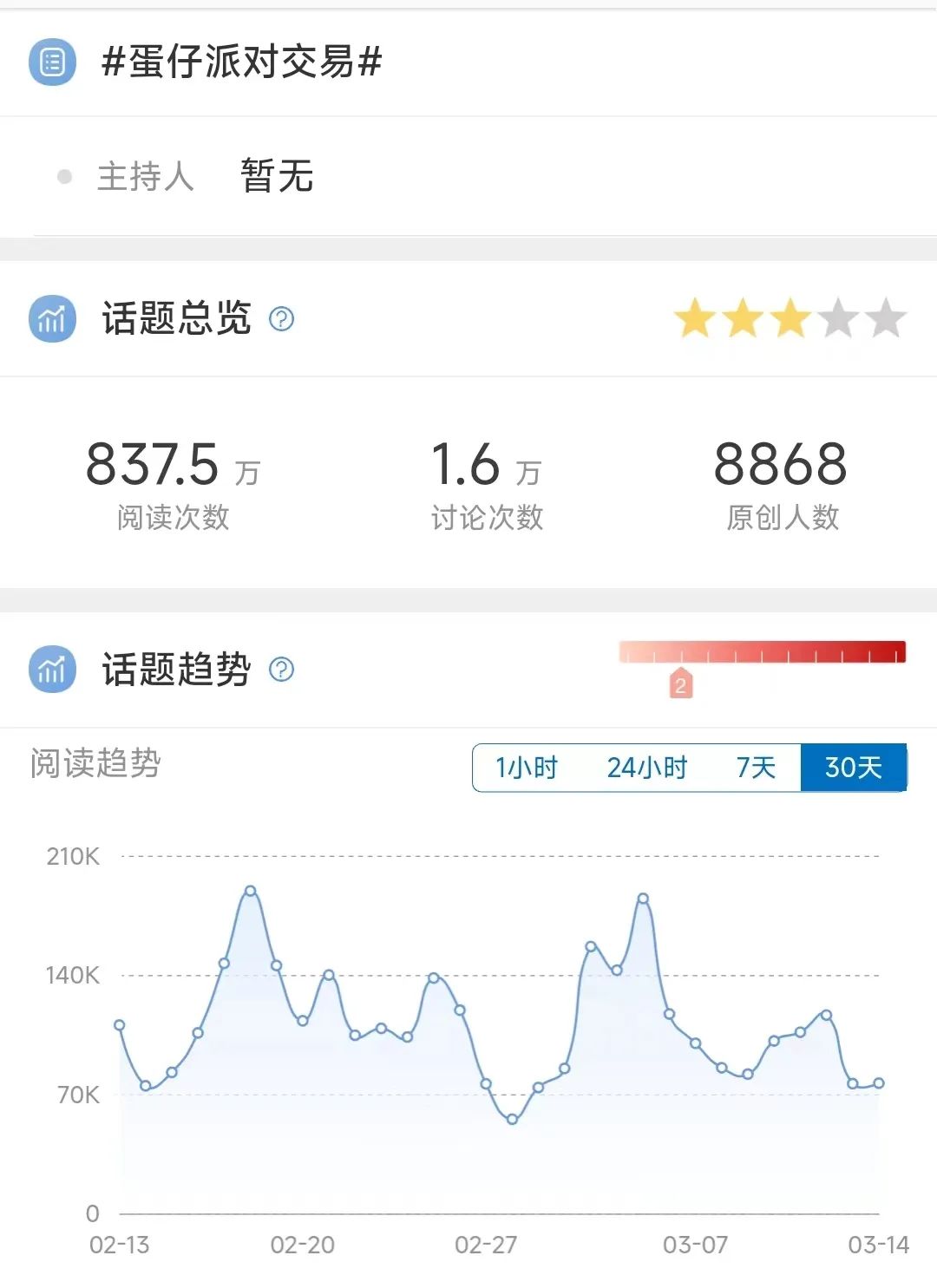Select the 30天 time range
Image resolution: width=937 pixels, height=1288 pixels.
tap(853, 768)
